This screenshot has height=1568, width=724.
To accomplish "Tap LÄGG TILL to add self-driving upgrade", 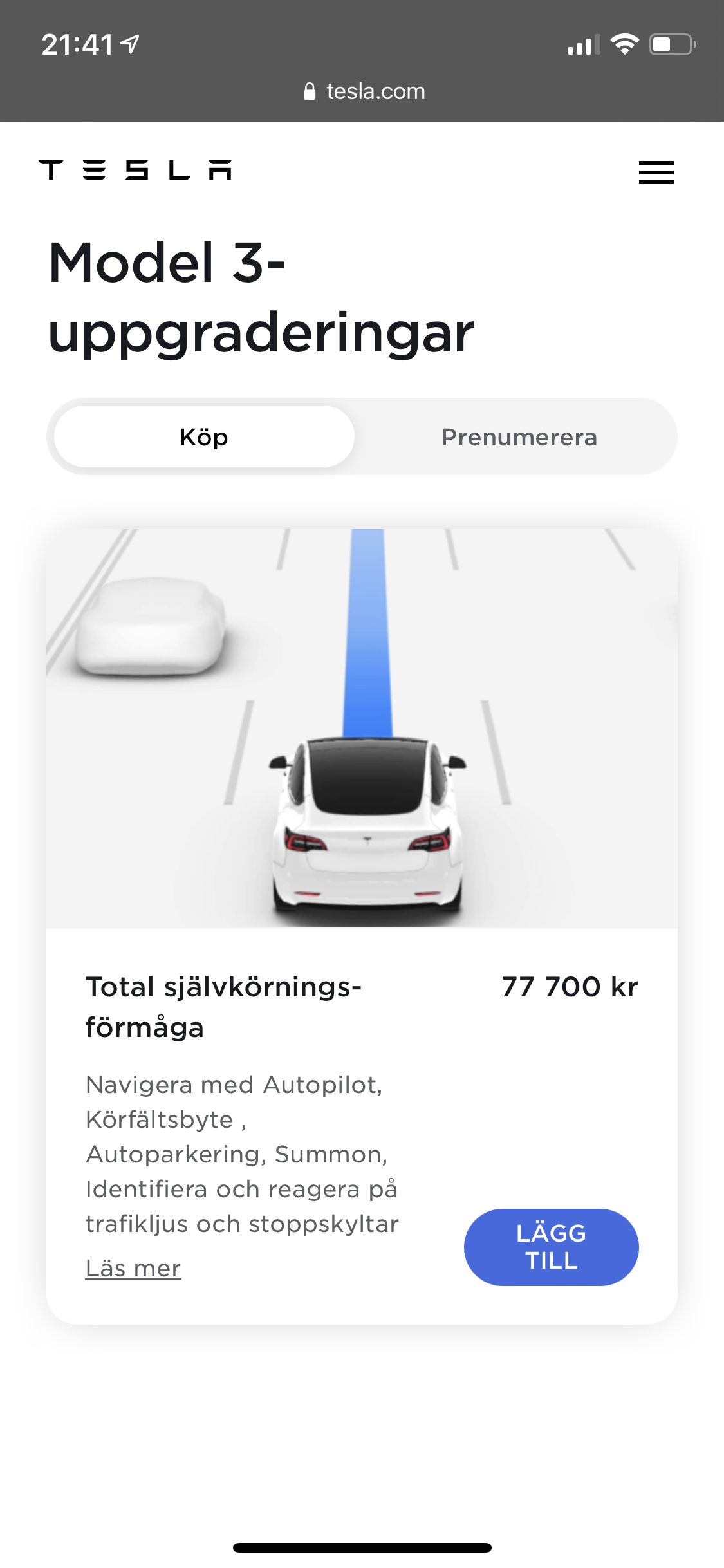I will pyautogui.click(x=551, y=1247).
